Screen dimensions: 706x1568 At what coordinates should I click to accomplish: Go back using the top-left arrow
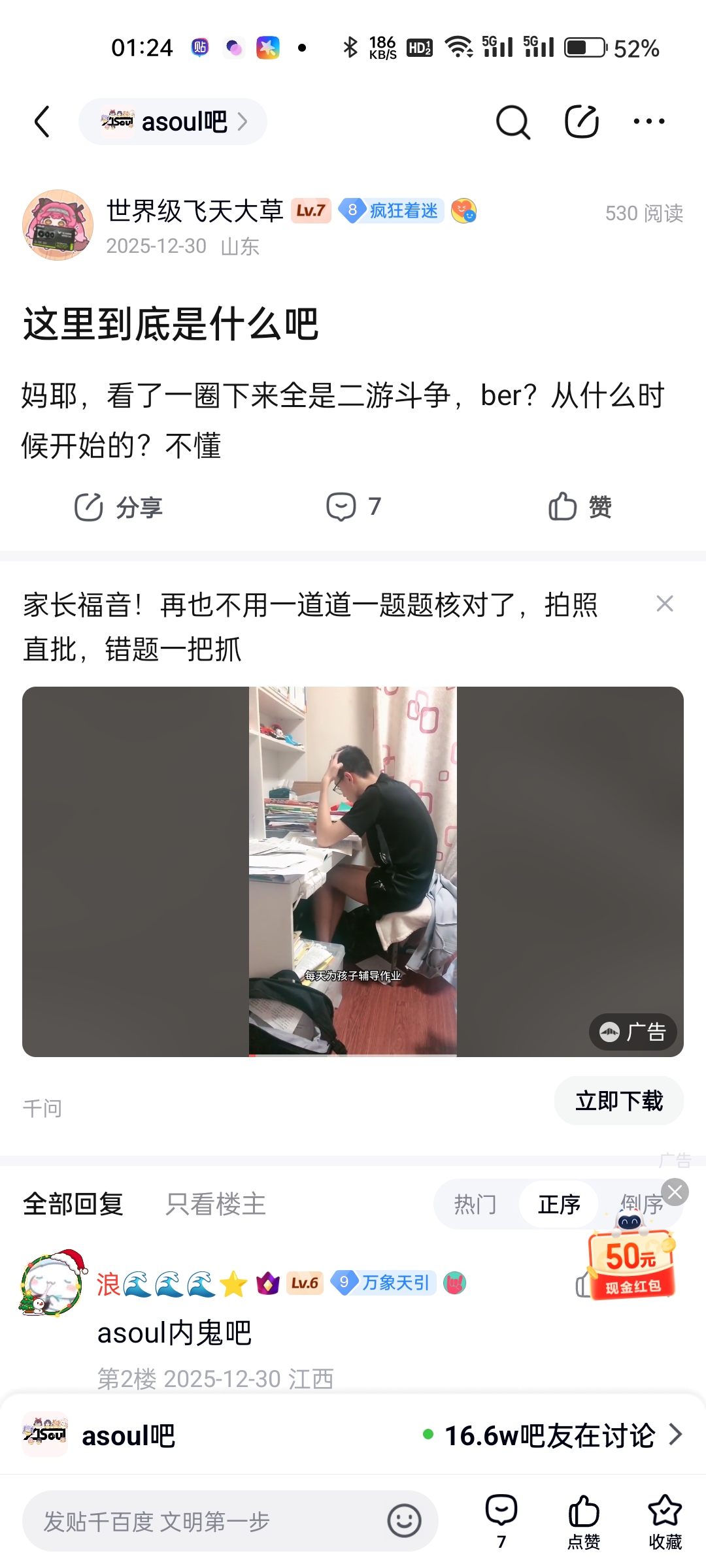42,122
